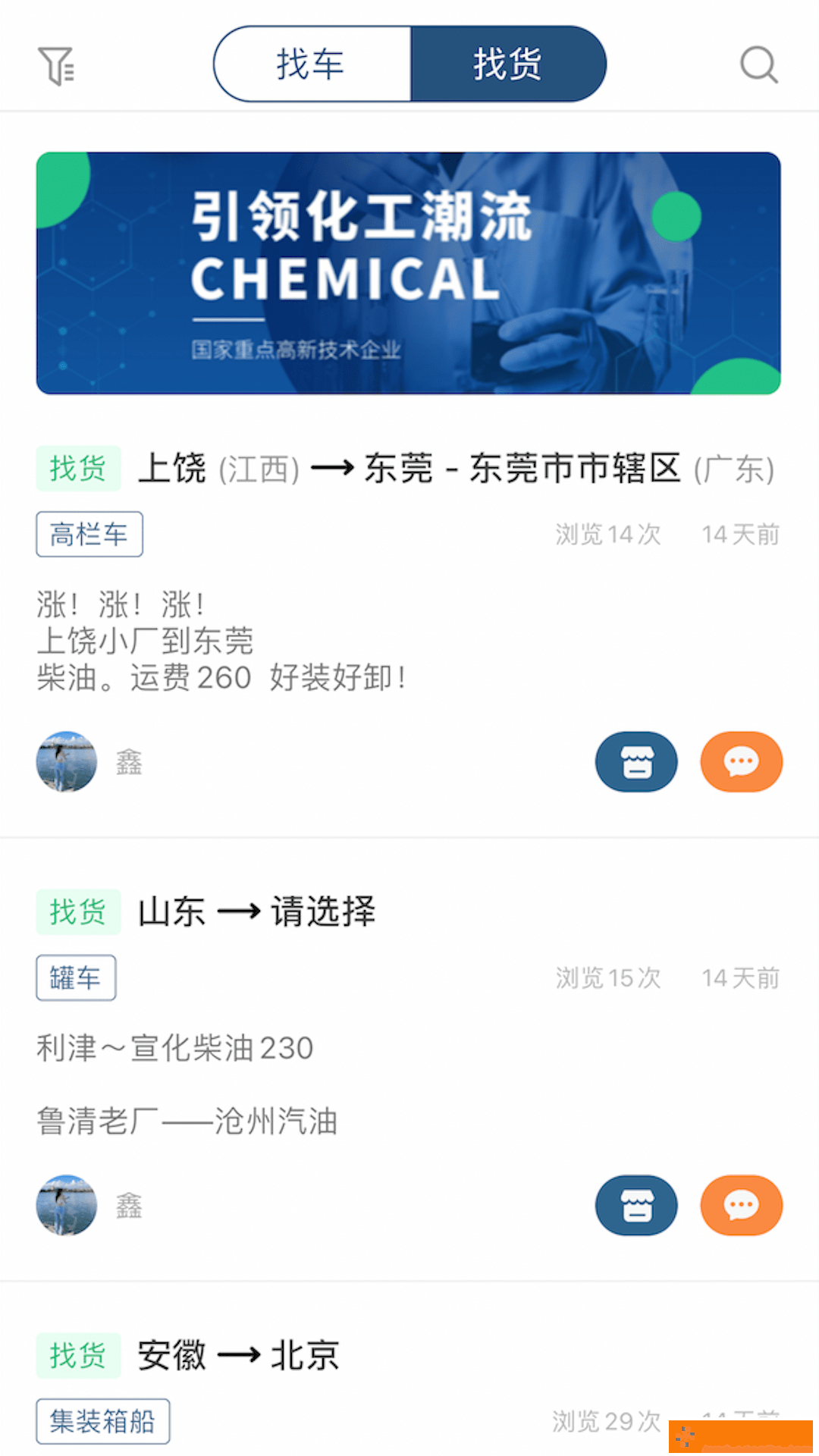819x1456 pixels.
Task: Click the 浏览 15 次 view counter
Action: click(609, 977)
